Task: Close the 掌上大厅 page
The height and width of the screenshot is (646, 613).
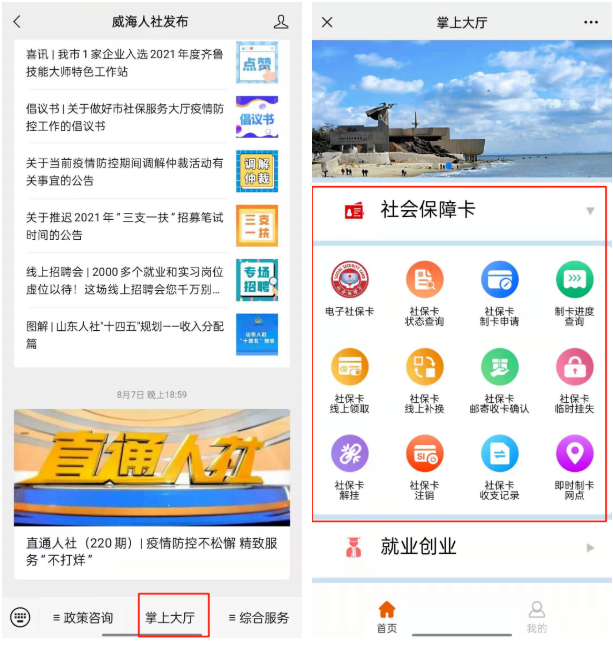Action: (328, 22)
